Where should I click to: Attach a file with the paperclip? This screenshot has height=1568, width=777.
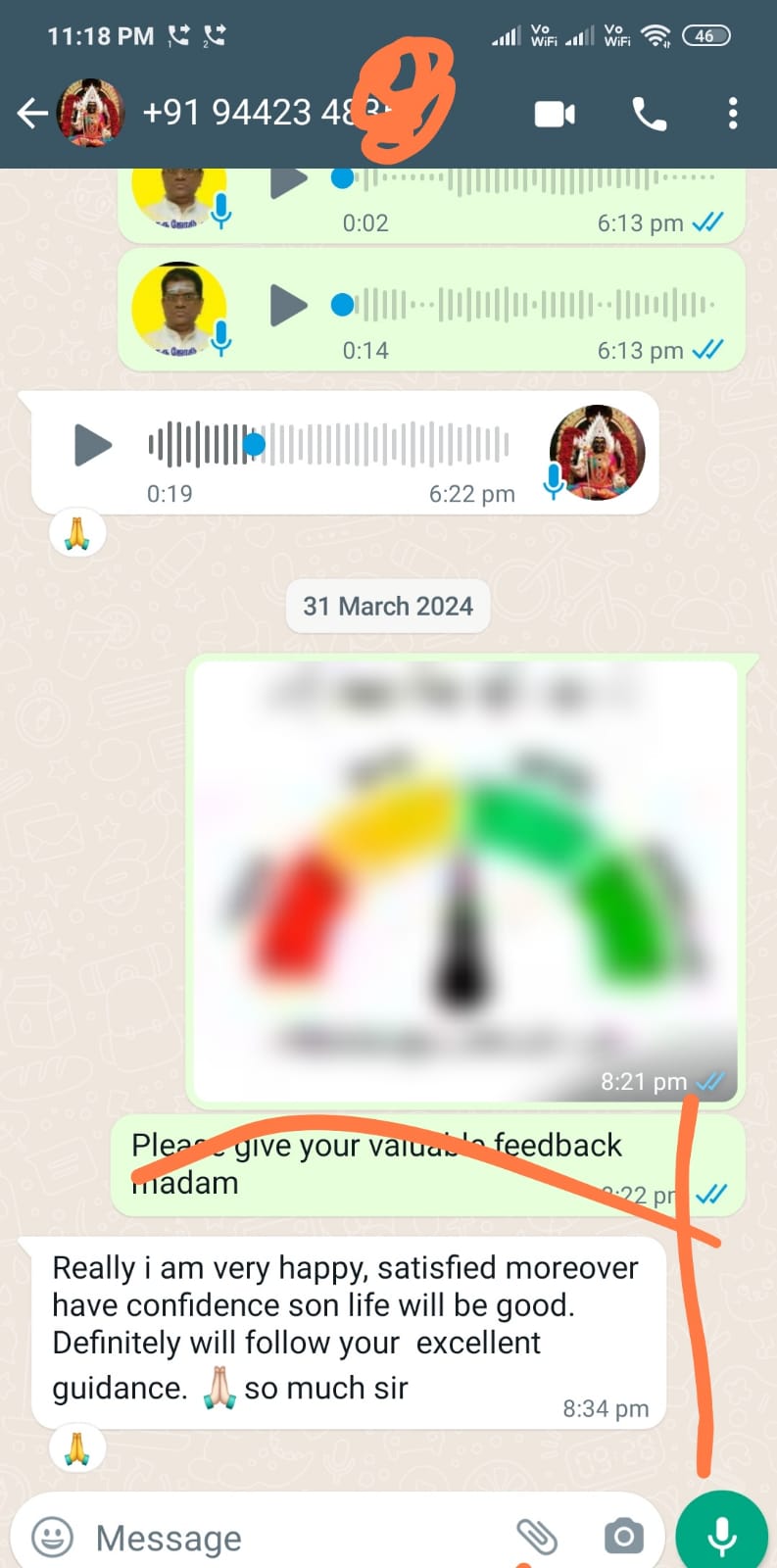[x=536, y=1536]
